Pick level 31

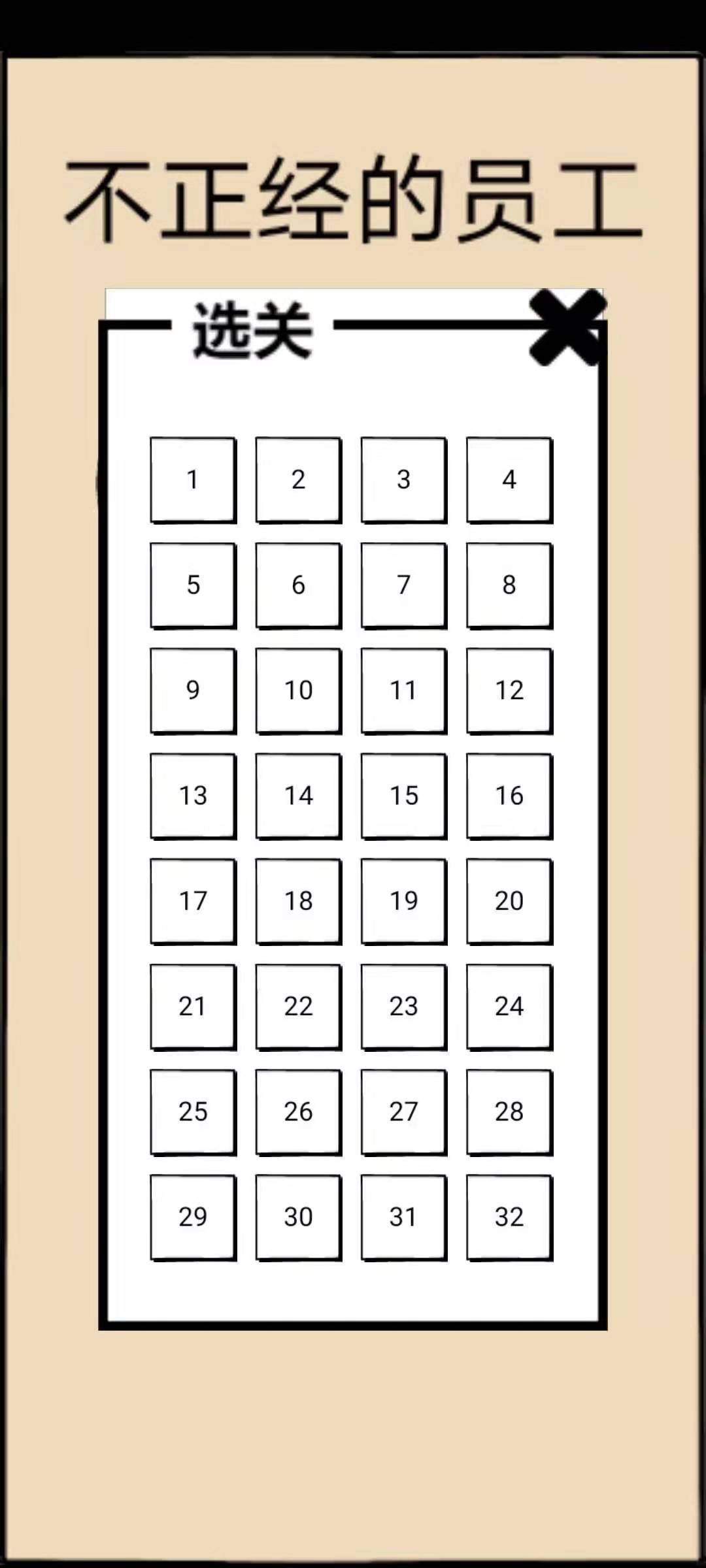click(x=403, y=1217)
